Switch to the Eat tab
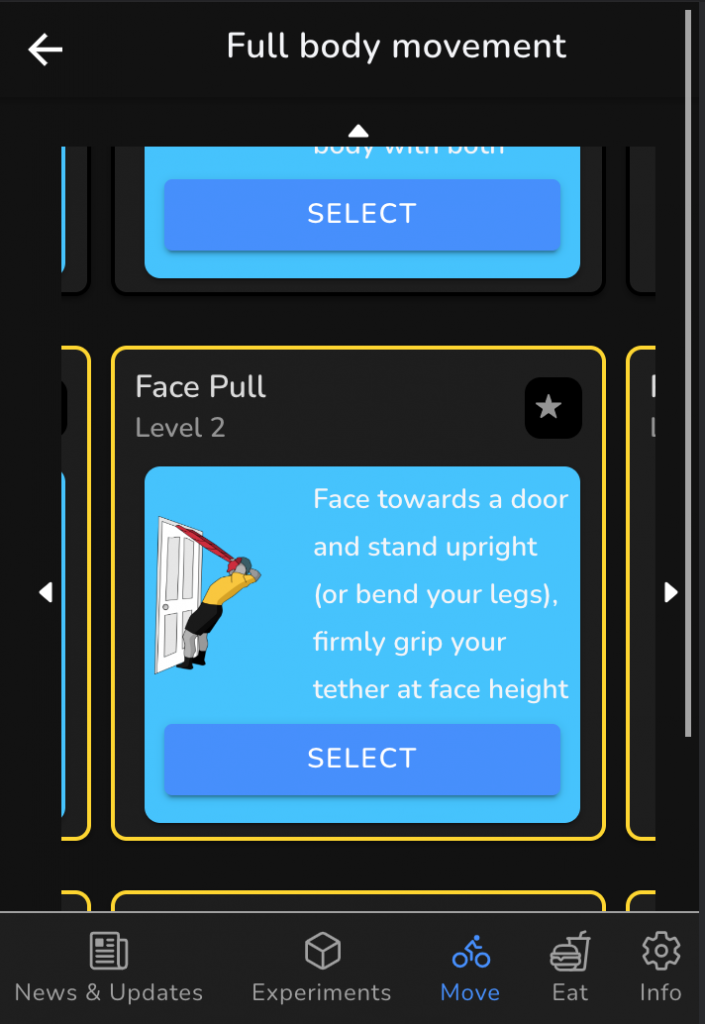This screenshot has width=705, height=1024. [570, 967]
